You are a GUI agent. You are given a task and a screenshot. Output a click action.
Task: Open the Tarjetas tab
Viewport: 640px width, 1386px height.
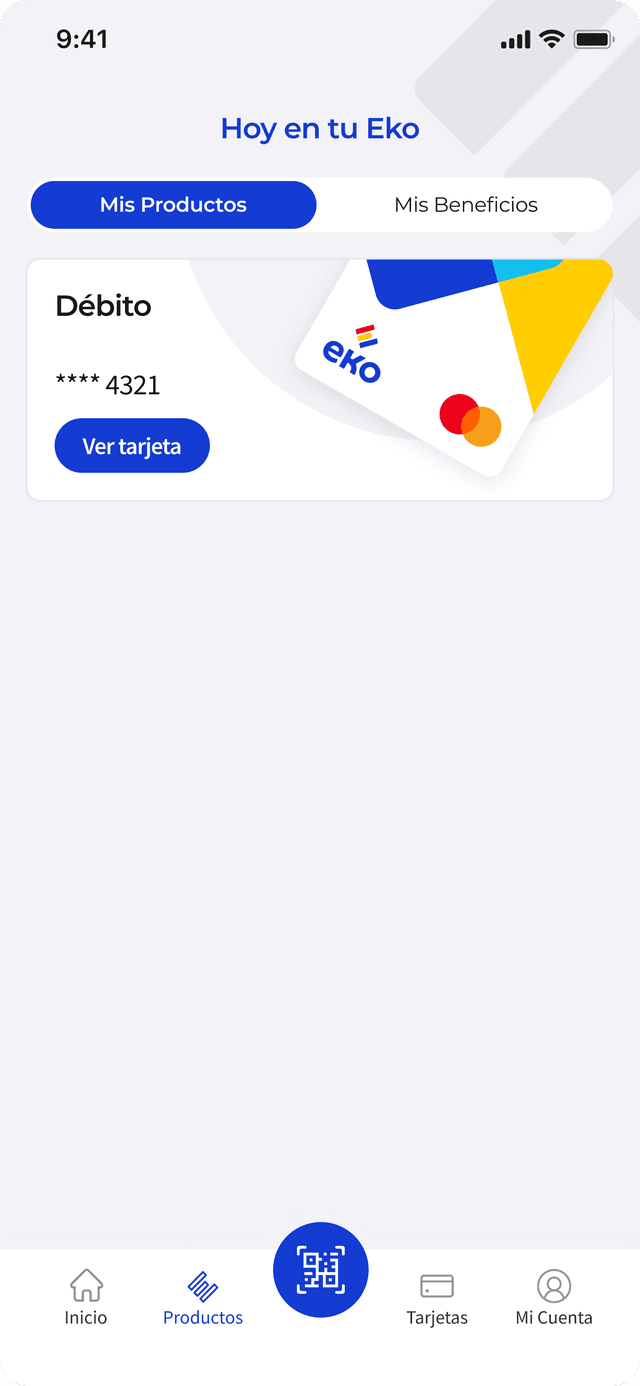pos(437,1297)
